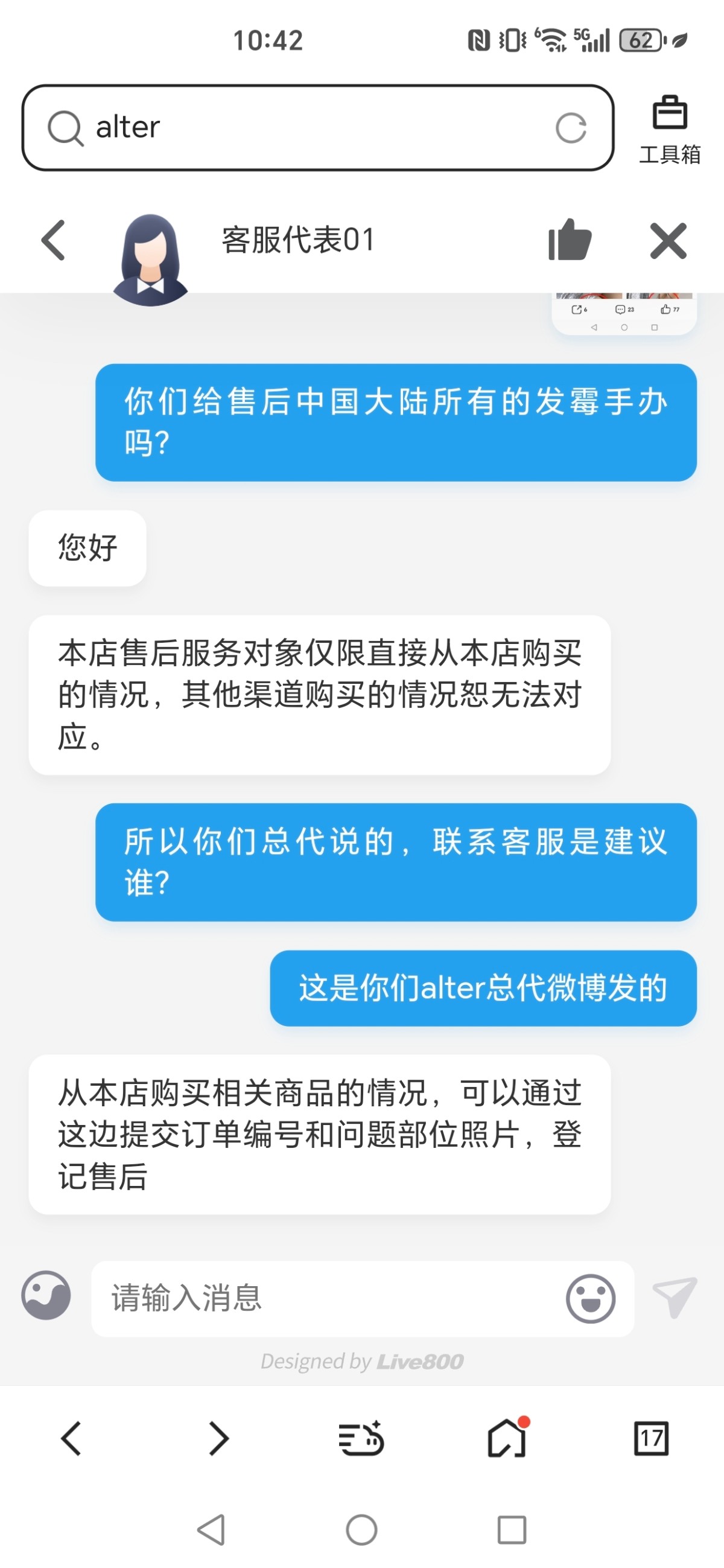The image size is (724, 1568).
Task: Open the browser menu icon
Action: [x=361, y=1438]
